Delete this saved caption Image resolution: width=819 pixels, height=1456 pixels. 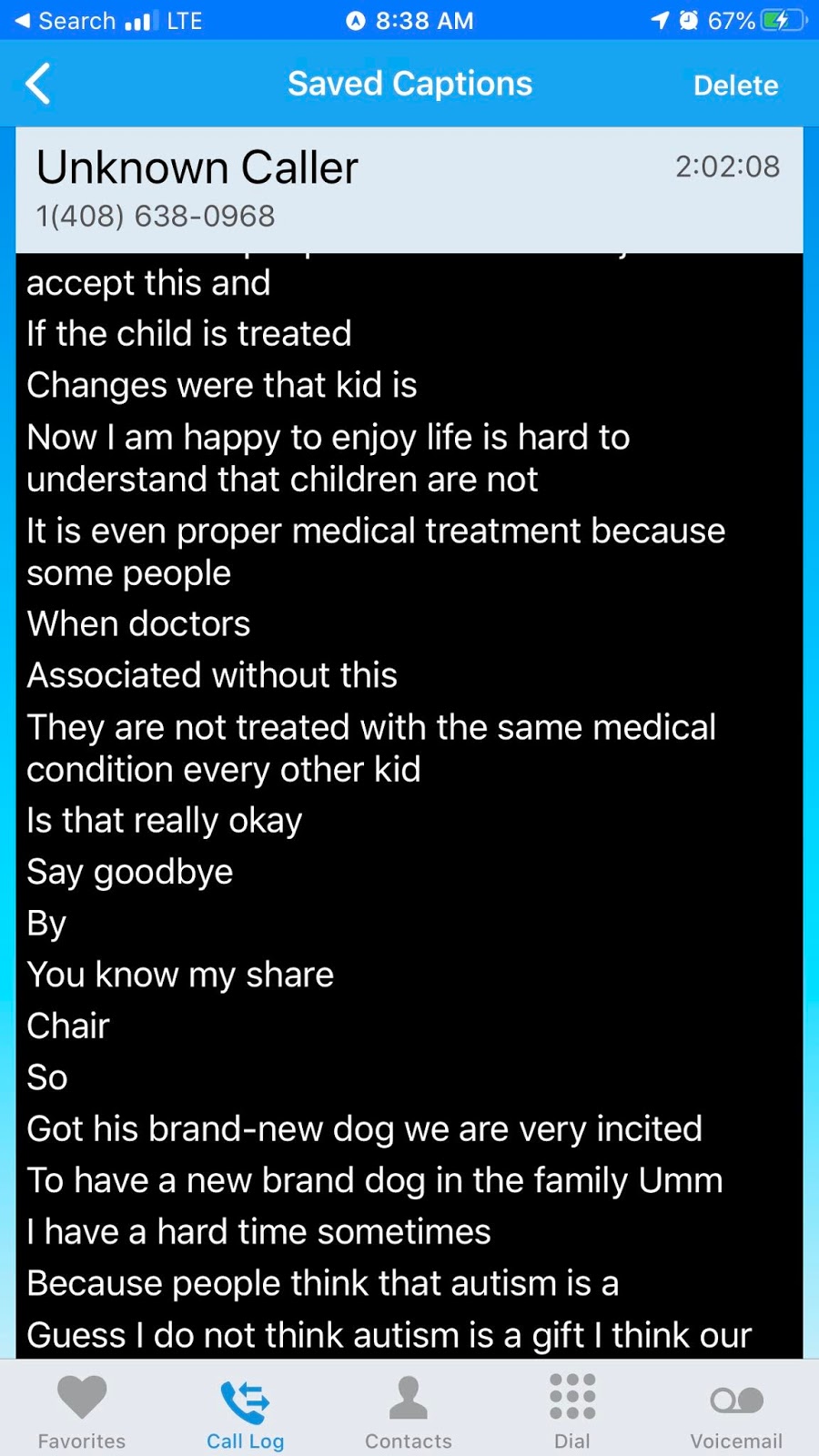click(735, 86)
